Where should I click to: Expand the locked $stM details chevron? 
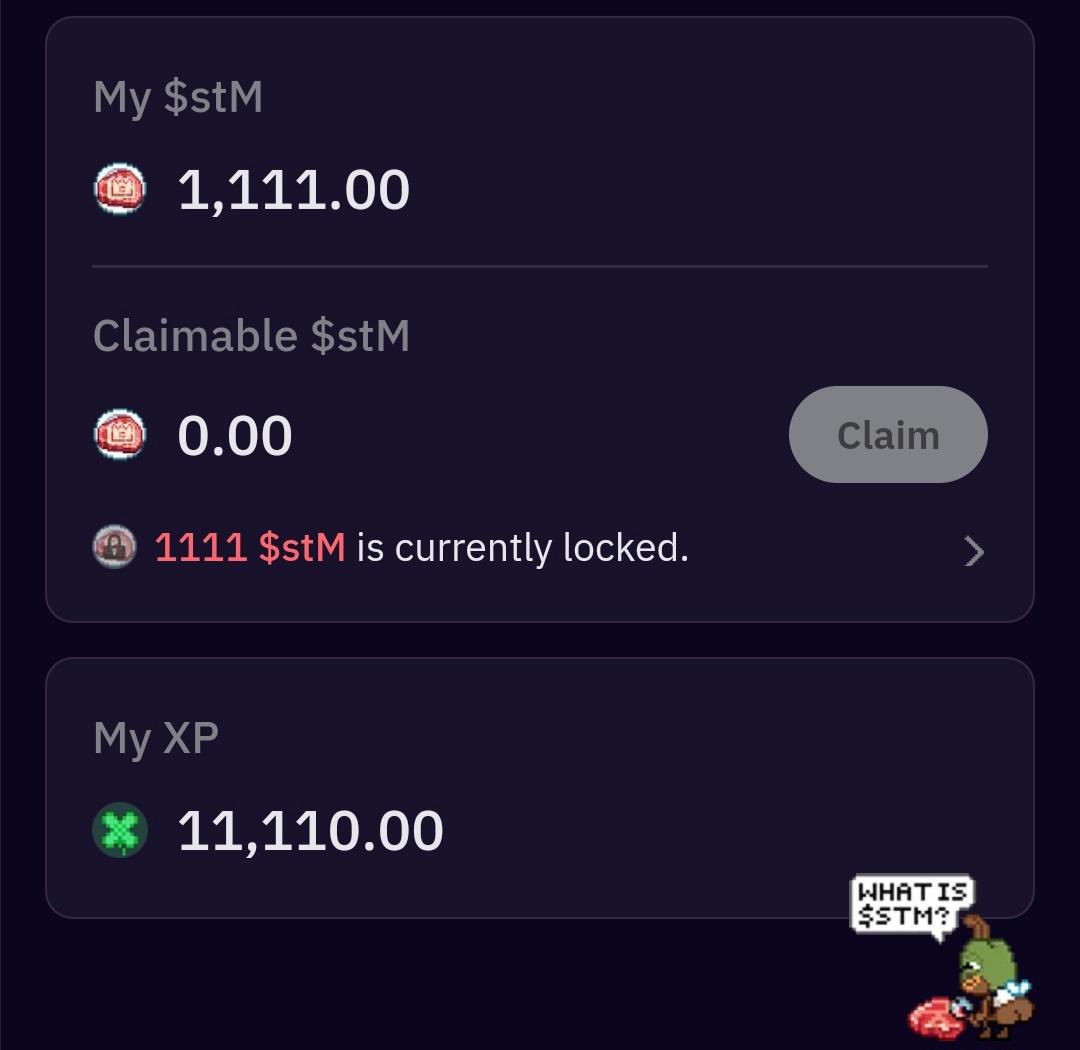click(973, 551)
